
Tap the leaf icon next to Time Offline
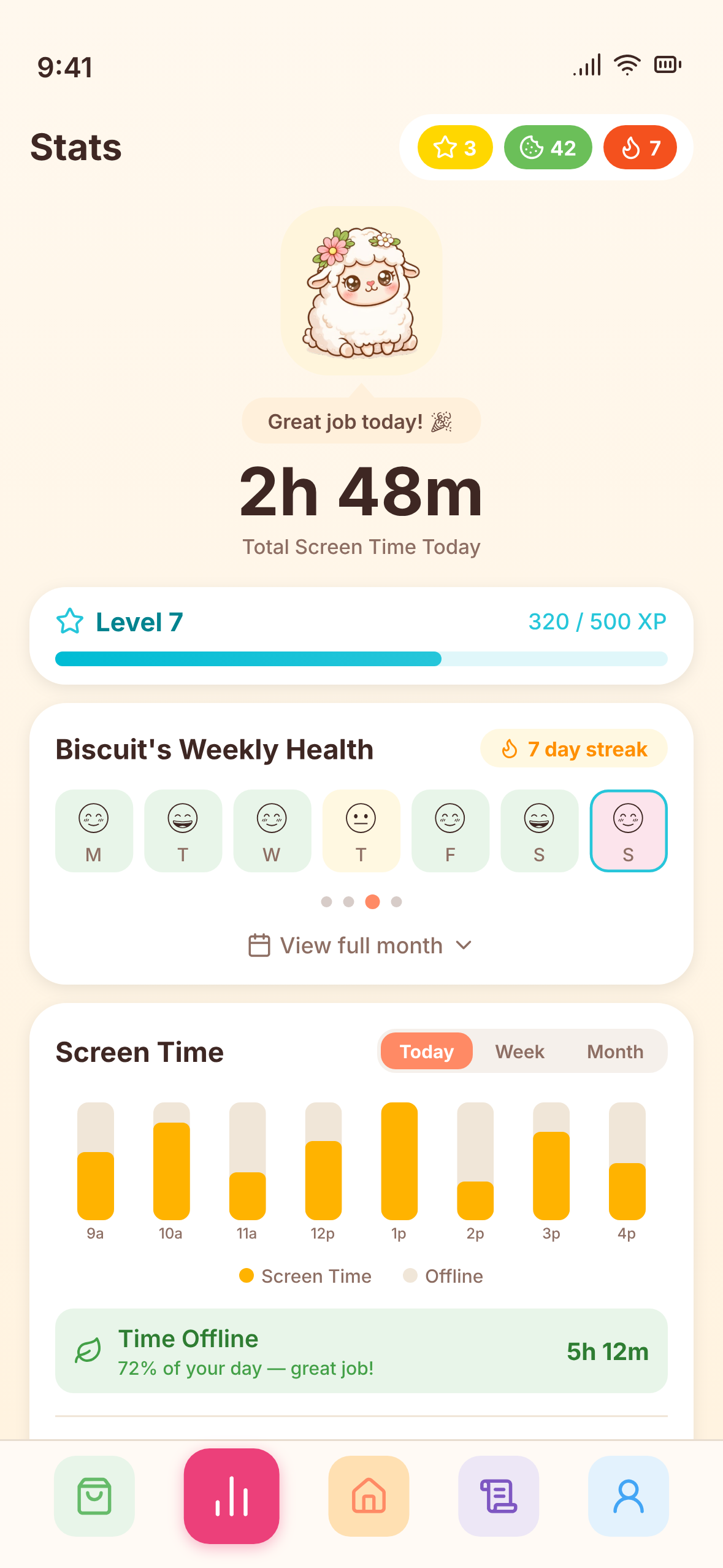(x=88, y=1350)
